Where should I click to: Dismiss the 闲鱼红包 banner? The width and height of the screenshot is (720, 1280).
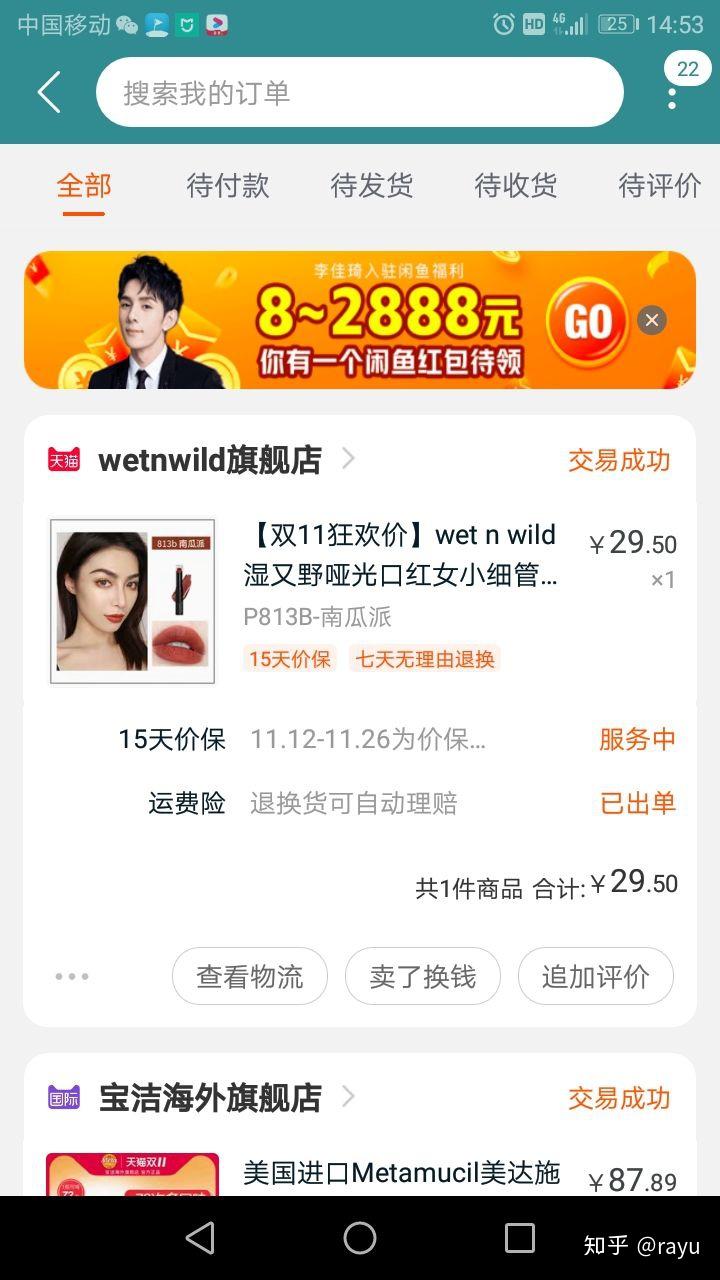coord(652,320)
